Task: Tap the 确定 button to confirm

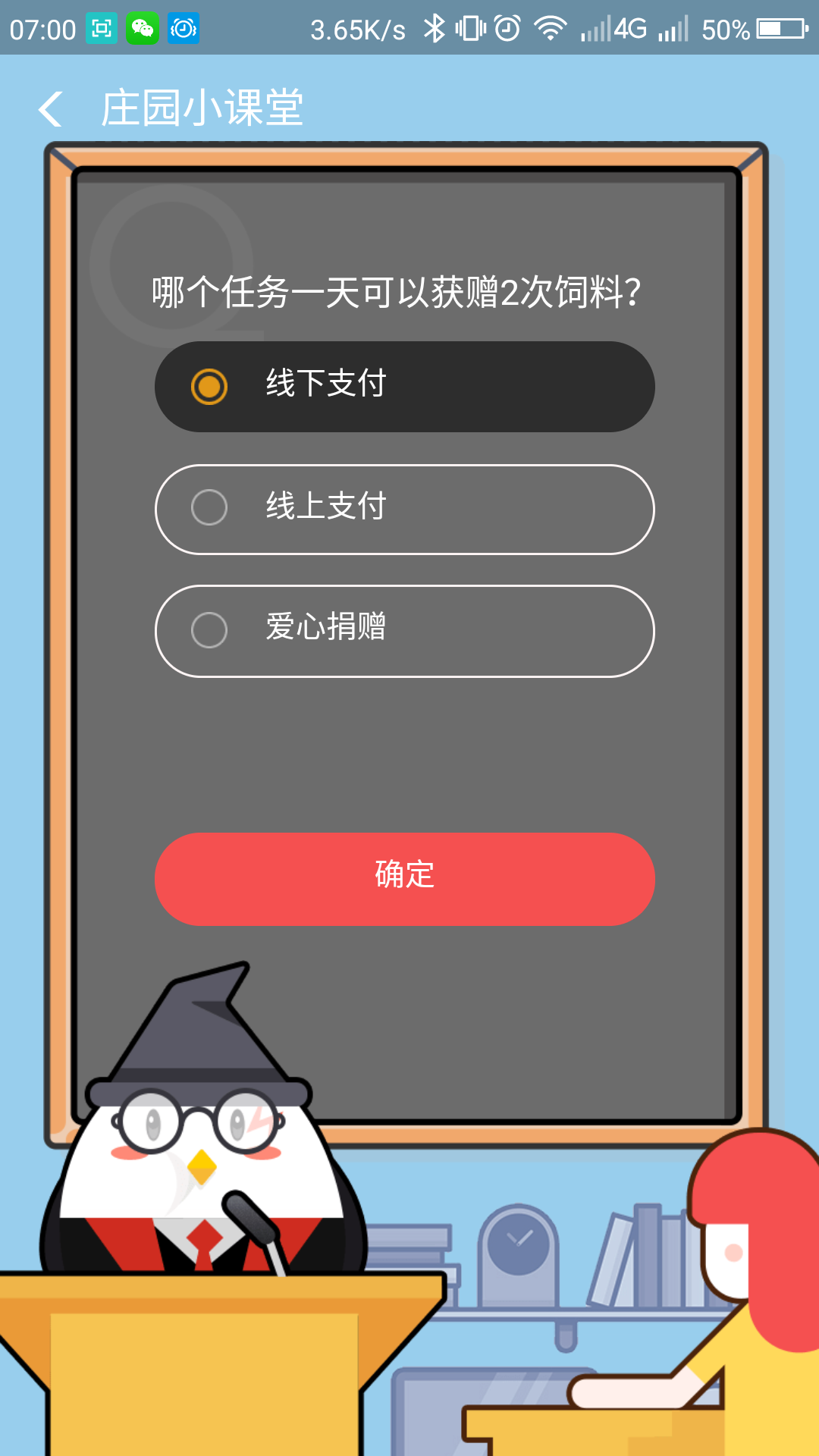Action: point(404,879)
